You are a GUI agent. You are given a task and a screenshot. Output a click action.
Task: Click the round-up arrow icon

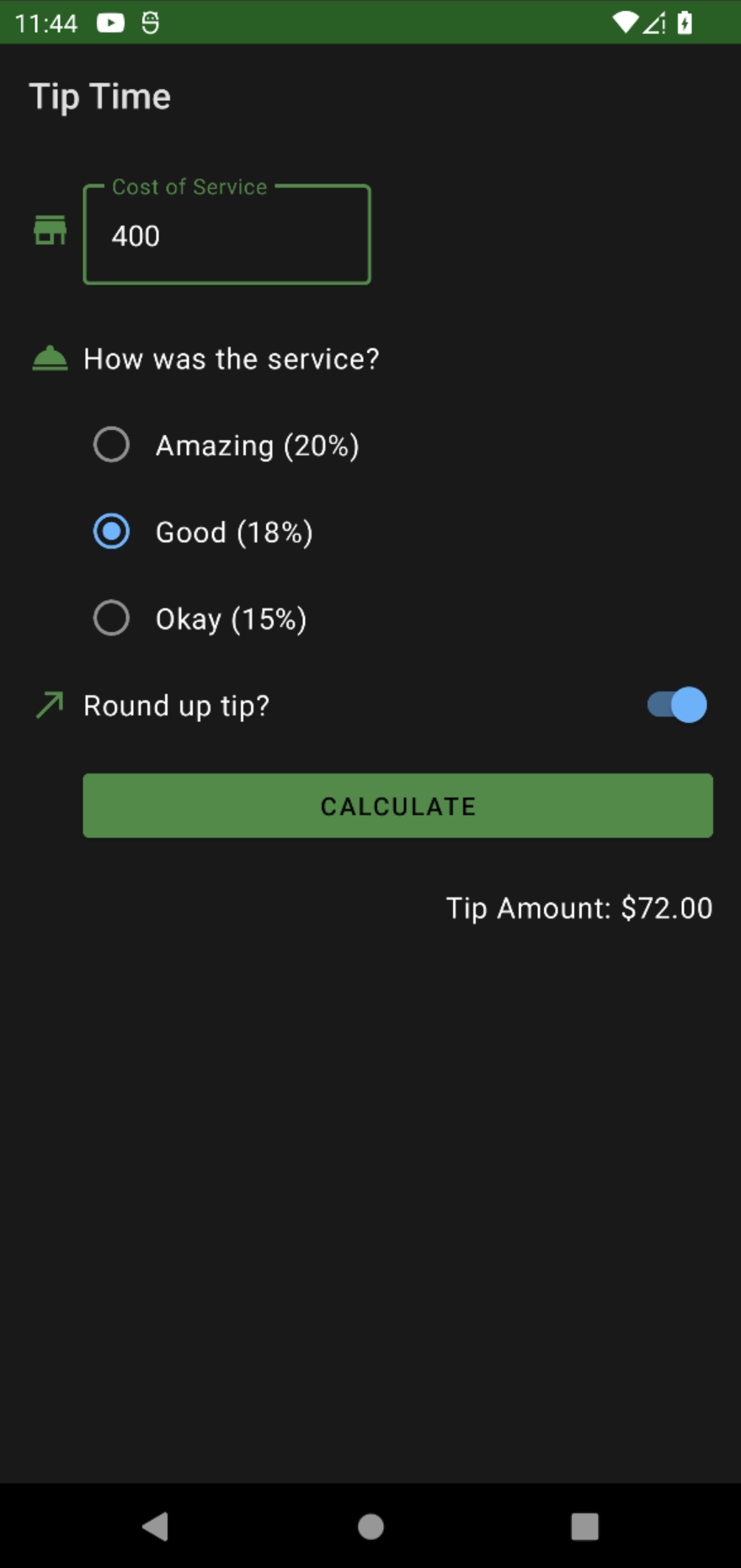[48, 704]
